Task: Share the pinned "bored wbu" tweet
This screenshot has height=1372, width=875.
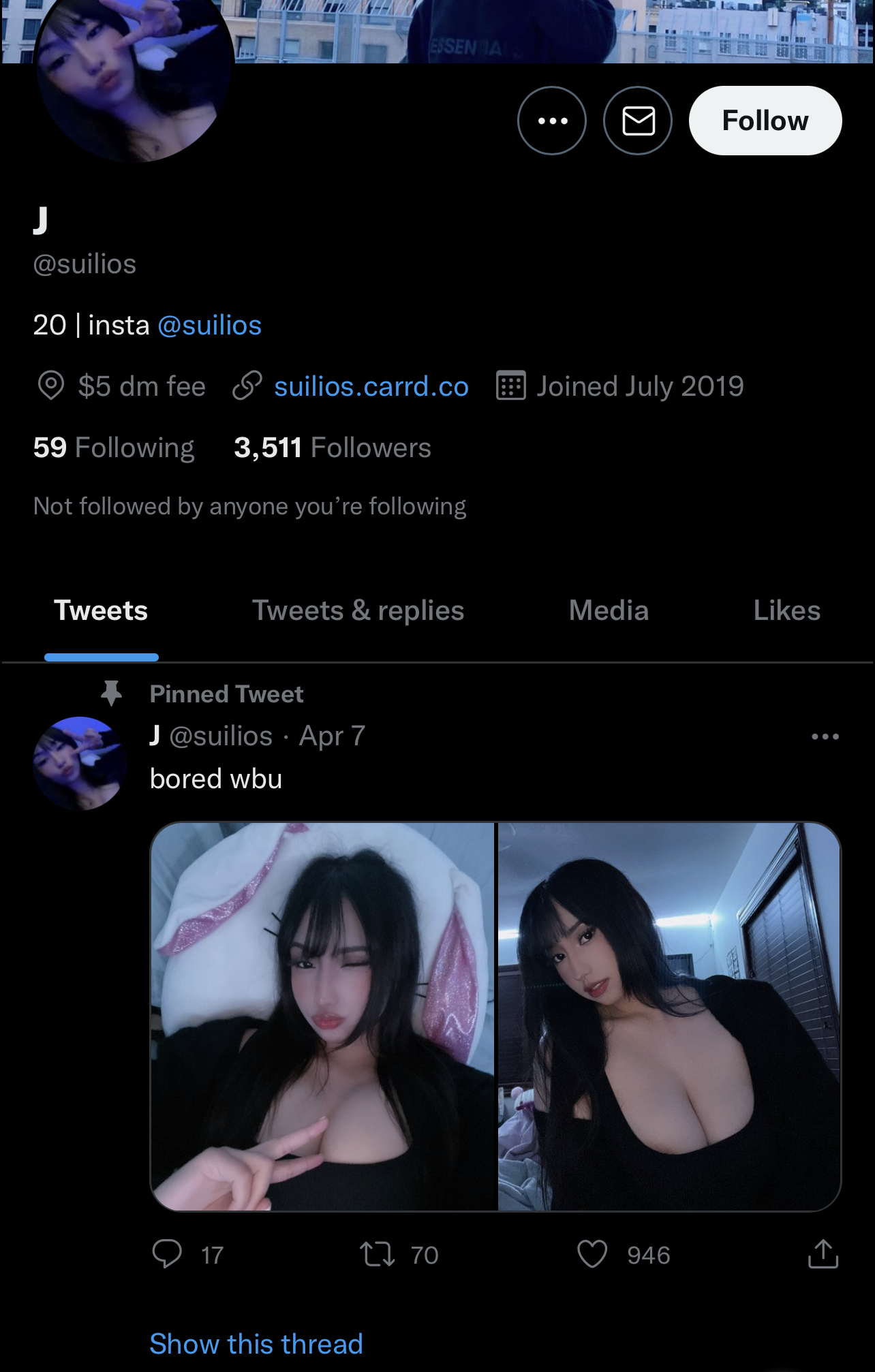Action: pyautogui.click(x=823, y=1254)
